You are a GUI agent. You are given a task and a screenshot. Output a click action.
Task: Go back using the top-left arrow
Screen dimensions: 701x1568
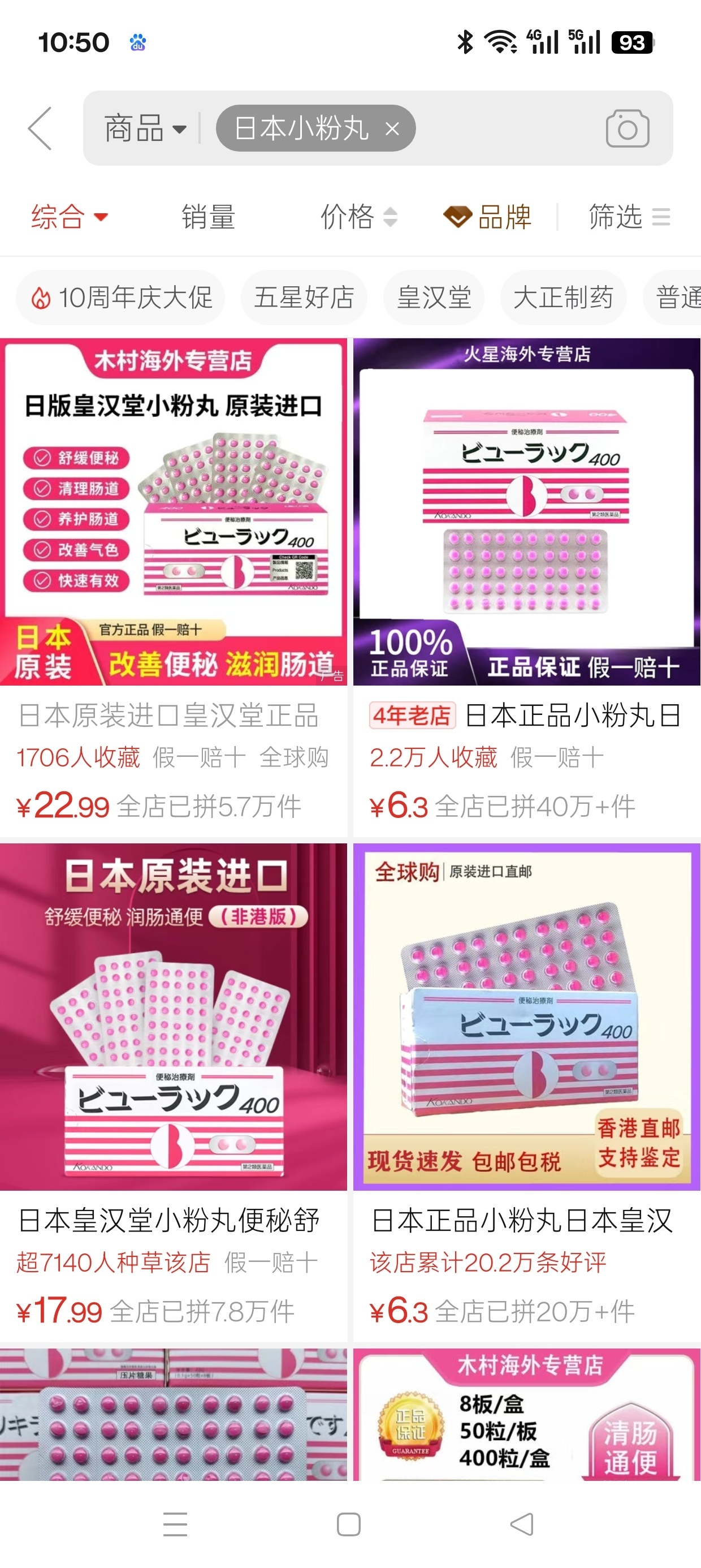tap(40, 128)
